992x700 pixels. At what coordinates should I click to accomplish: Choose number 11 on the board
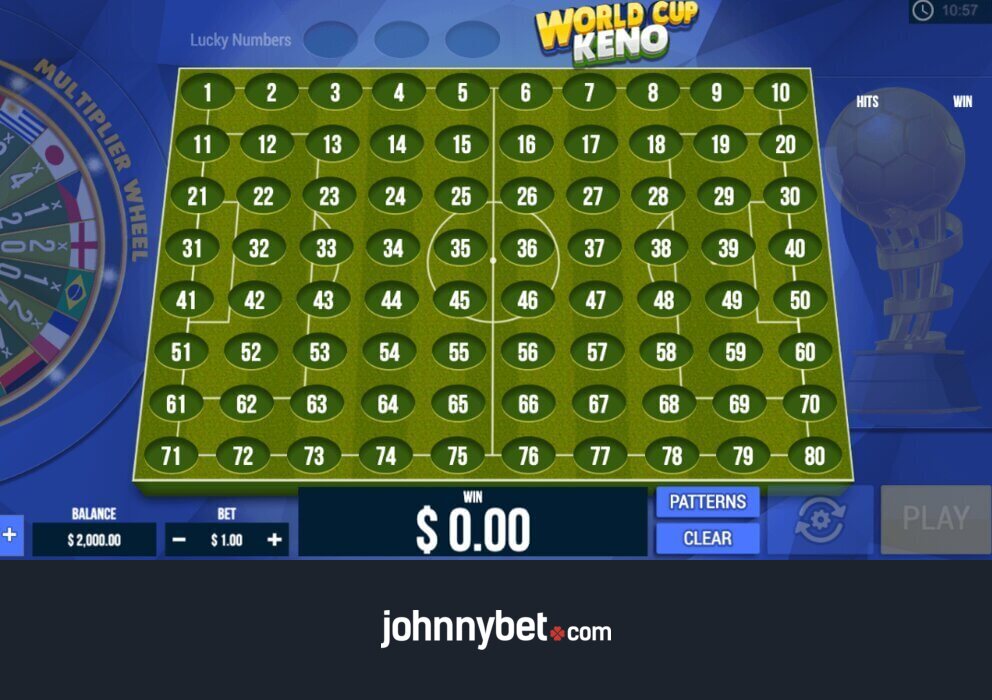tap(202, 145)
